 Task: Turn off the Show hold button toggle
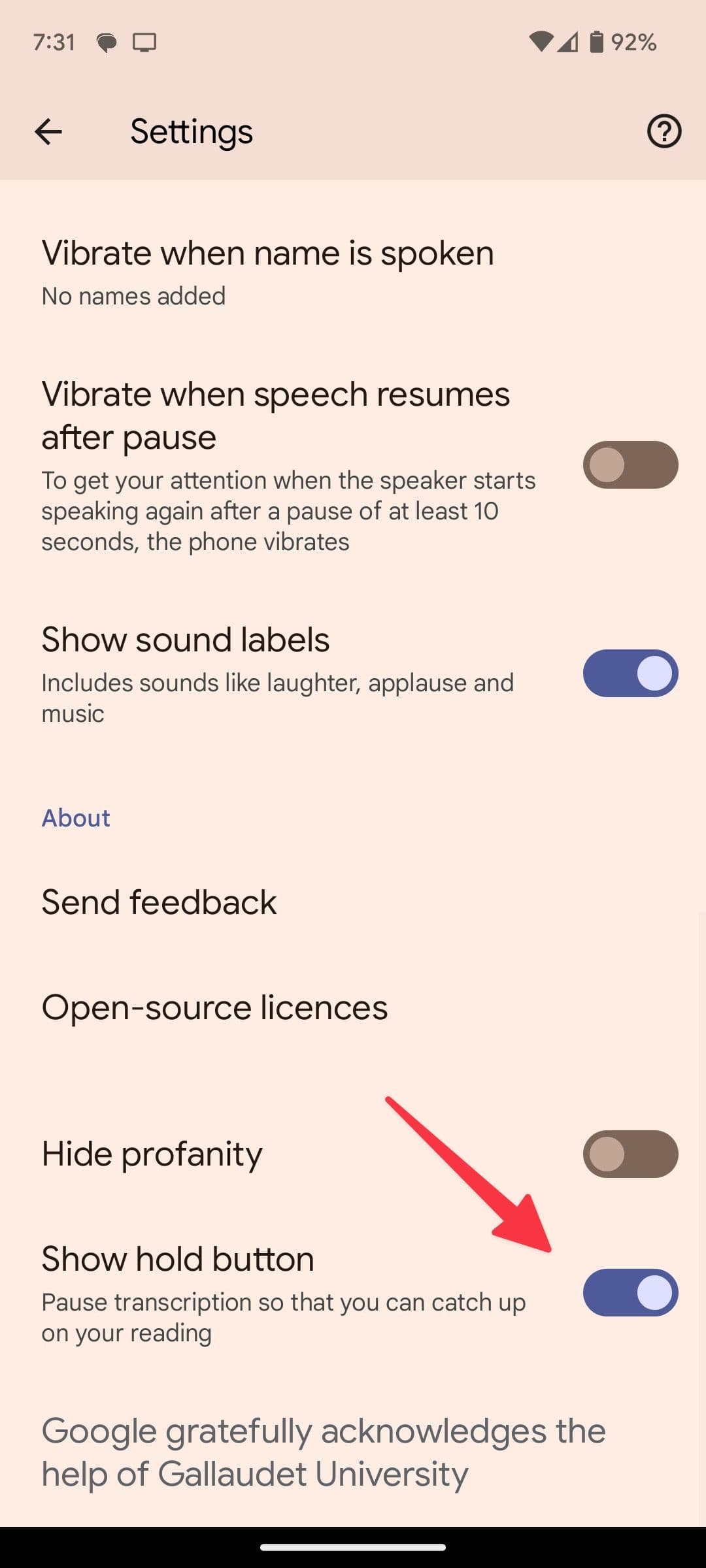click(x=630, y=1293)
